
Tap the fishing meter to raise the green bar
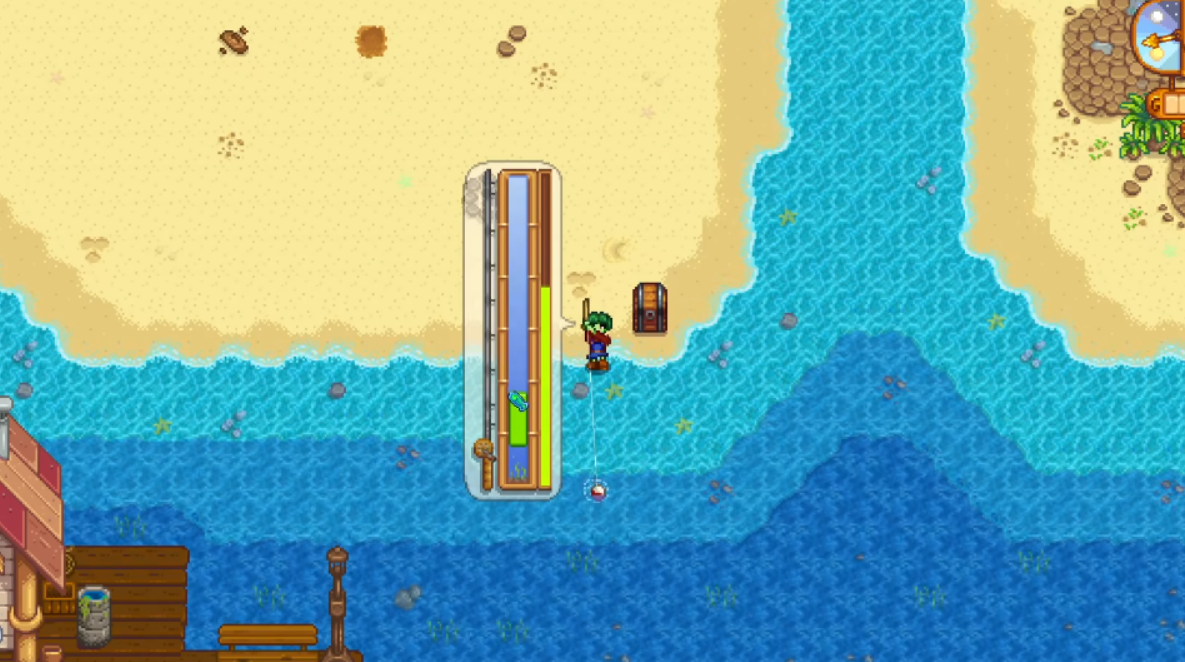tap(518, 330)
